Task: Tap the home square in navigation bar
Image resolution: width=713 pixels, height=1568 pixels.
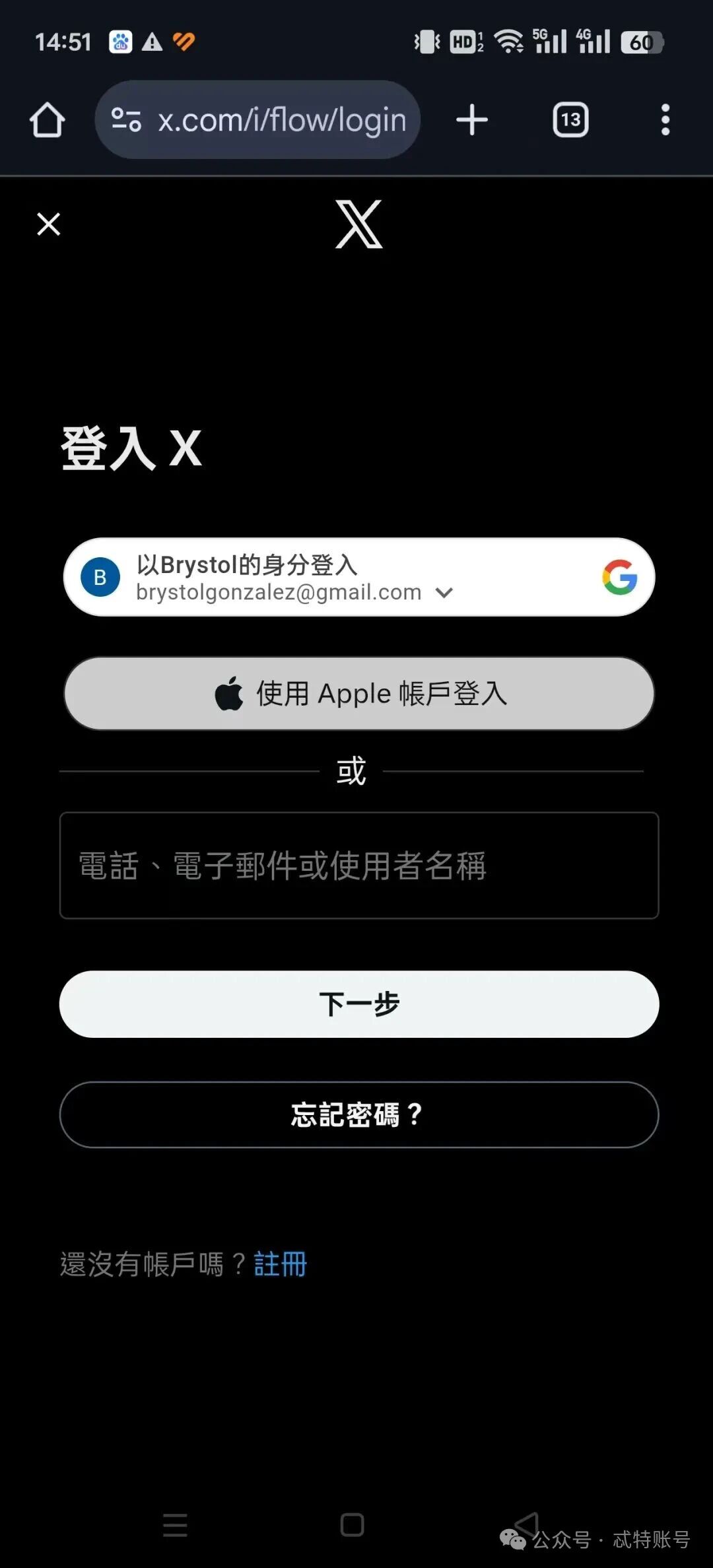Action: 352,1525
